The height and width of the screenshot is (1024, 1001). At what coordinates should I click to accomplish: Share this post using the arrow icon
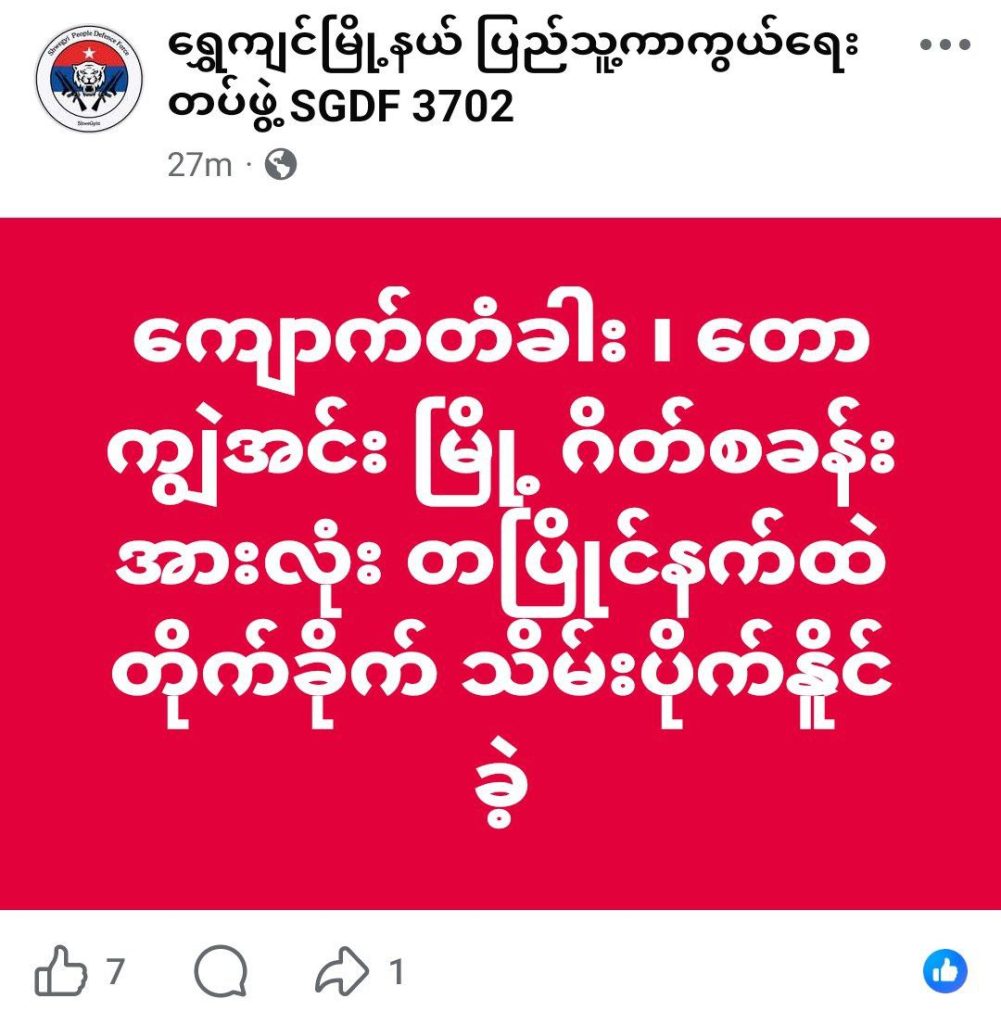(x=342, y=971)
